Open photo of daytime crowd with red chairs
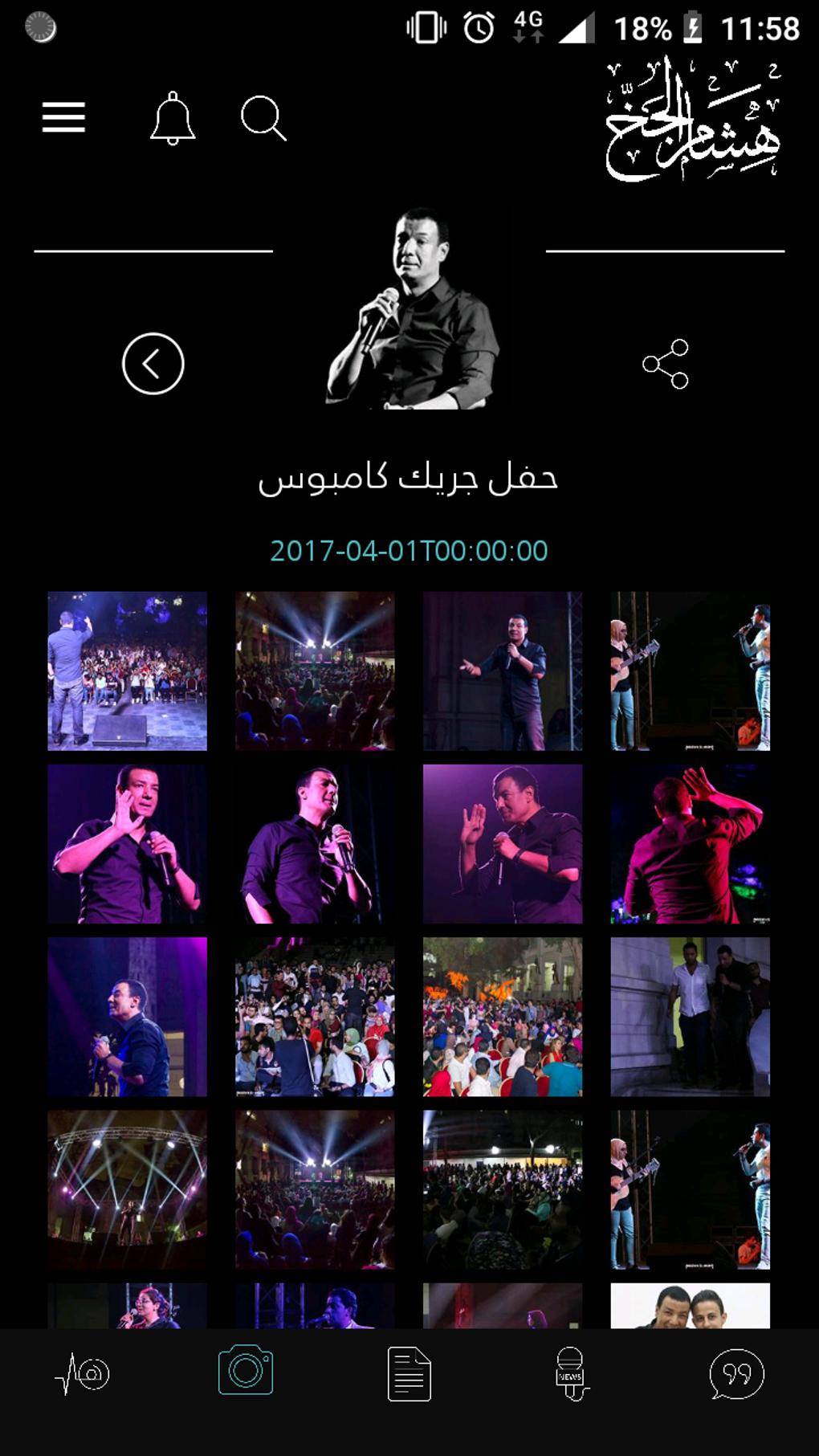The image size is (819, 1456). [502, 1016]
